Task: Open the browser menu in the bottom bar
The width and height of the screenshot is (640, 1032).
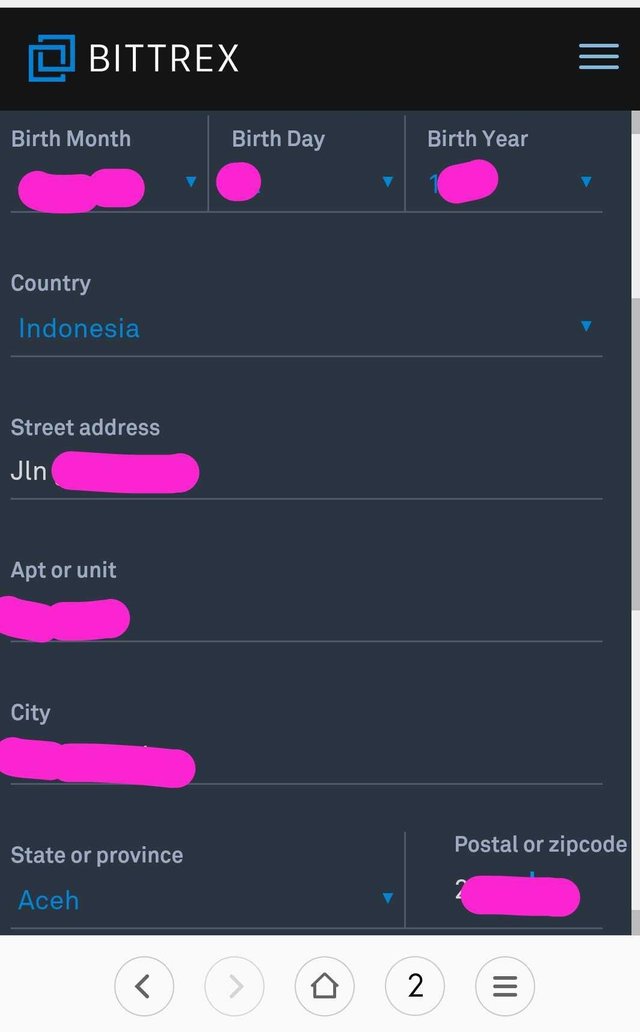Action: coord(505,987)
